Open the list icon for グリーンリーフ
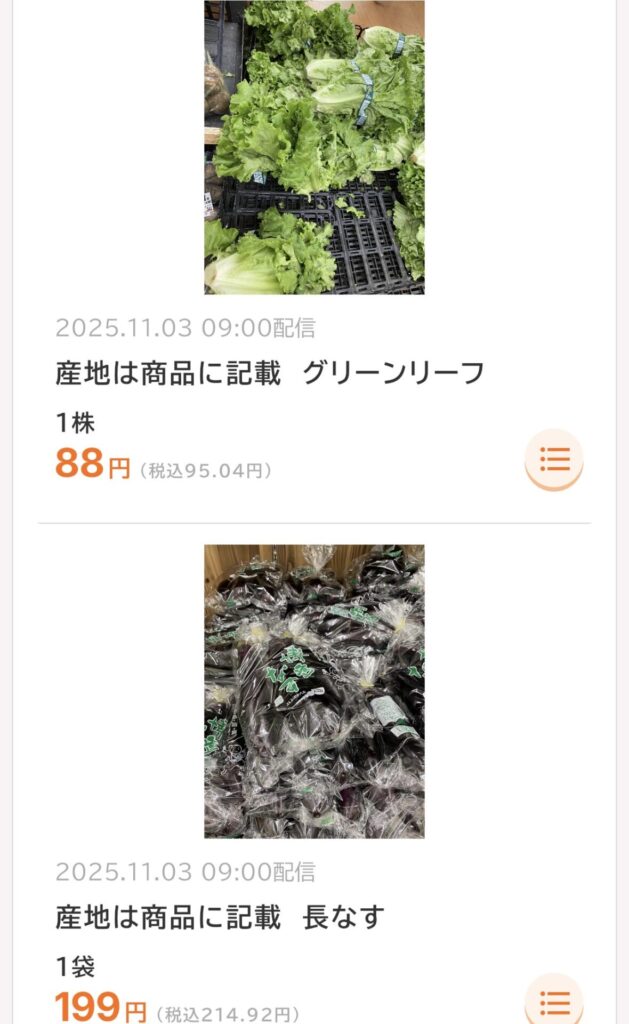The height and width of the screenshot is (1024, 629). click(x=554, y=459)
